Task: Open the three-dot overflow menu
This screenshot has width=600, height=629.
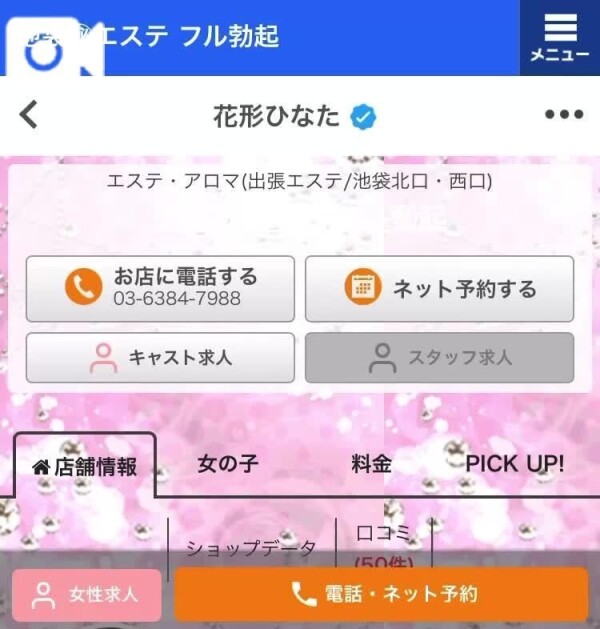Action: 563,115
